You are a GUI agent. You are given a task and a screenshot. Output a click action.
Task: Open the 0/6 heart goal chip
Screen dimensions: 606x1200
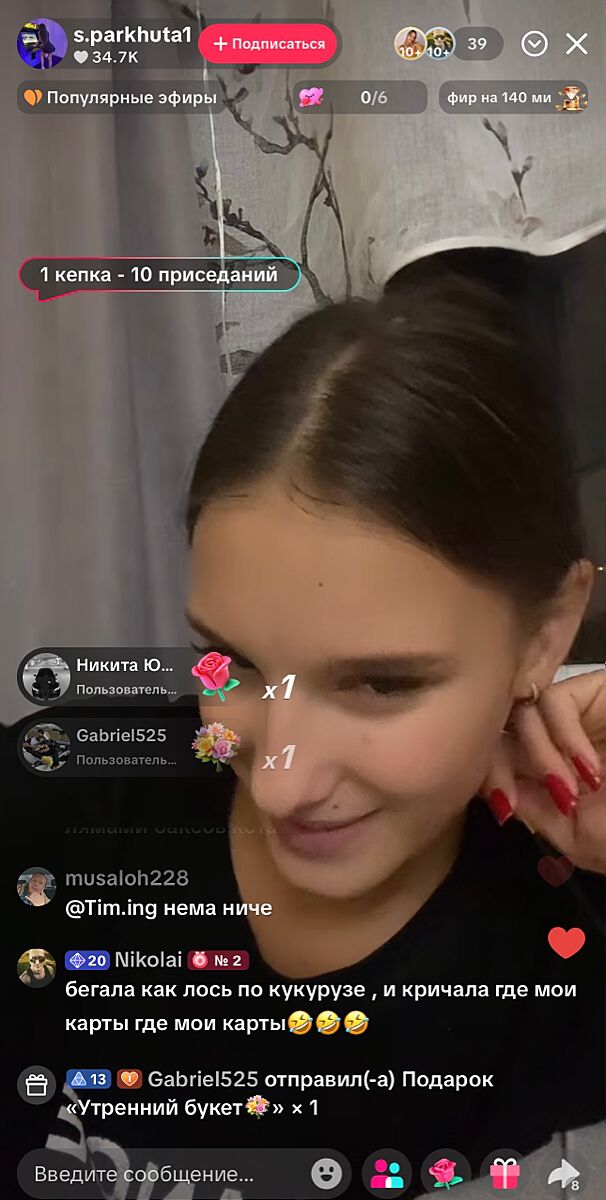pyautogui.click(x=359, y=98)
